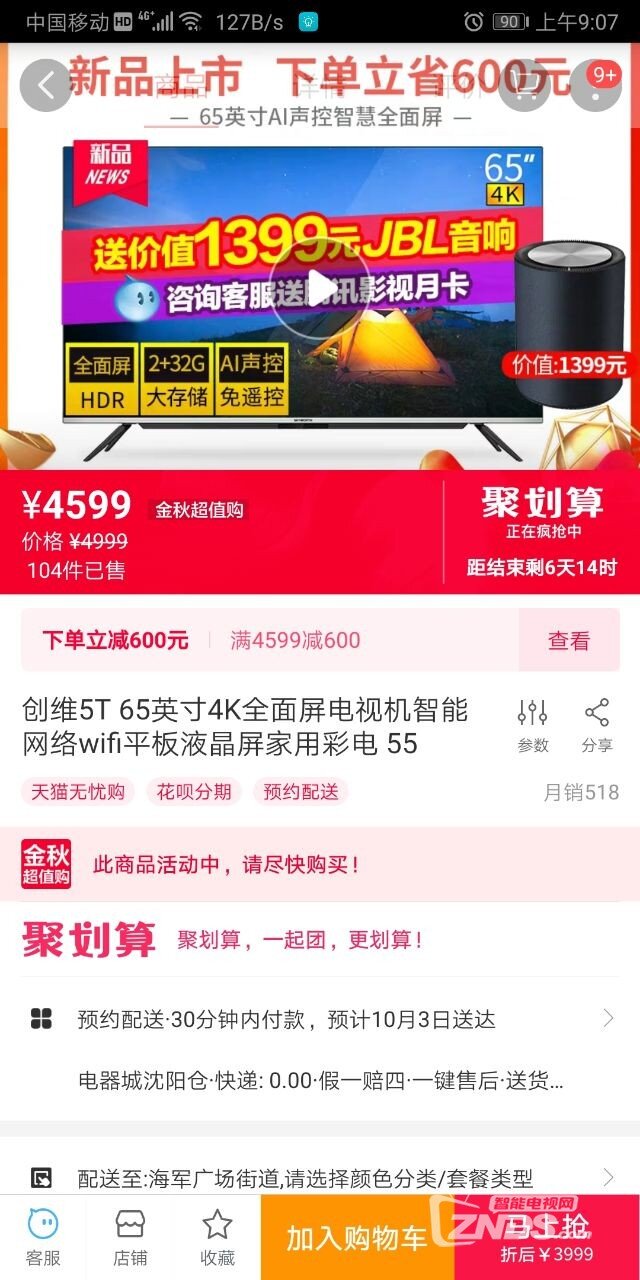Image resolution: width=640 pixels, height=1280 pixels.
Task: Go back using the top-left arrow
Action: 46,85
